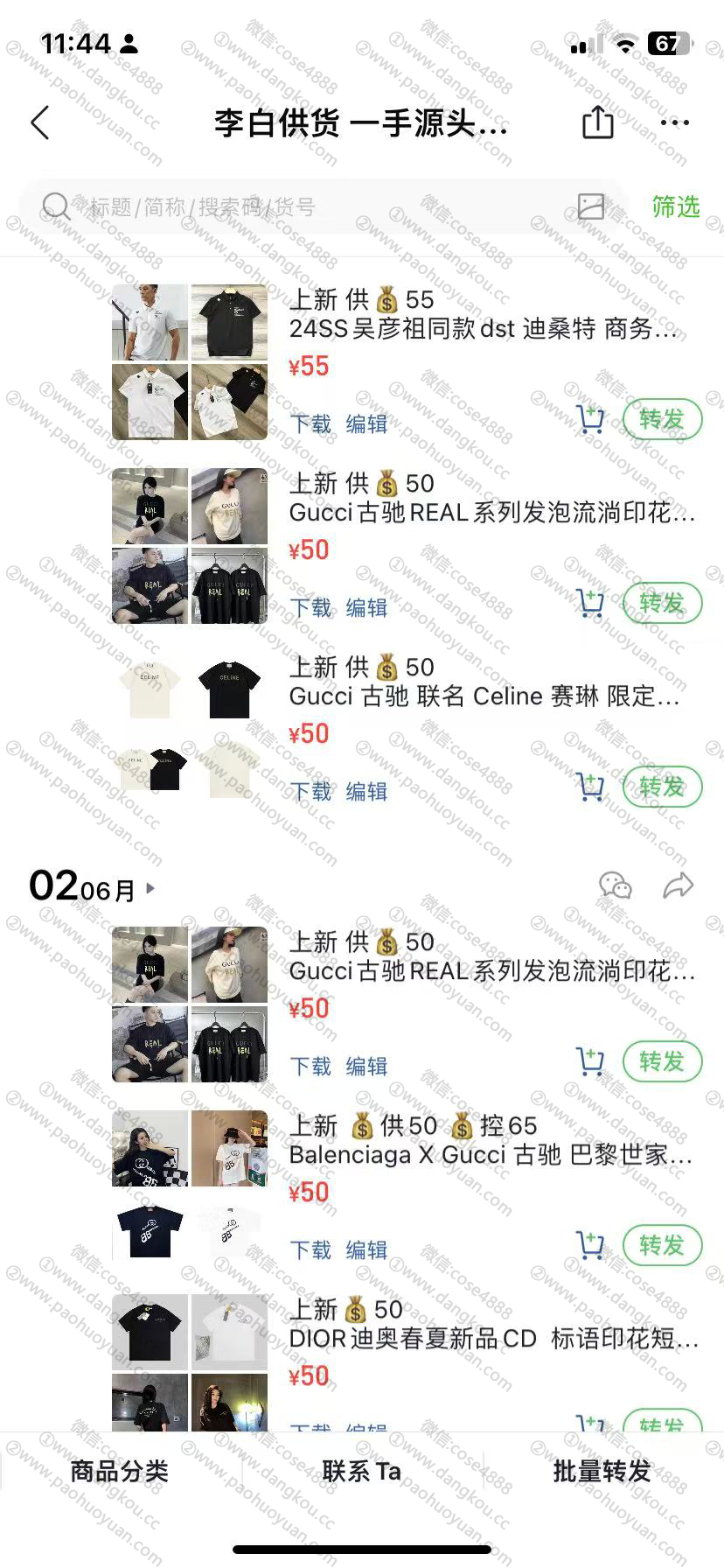The image size is (724, 1568).
Task: Share the 02 06月 group to WeChat
Action: pos(616,886)
